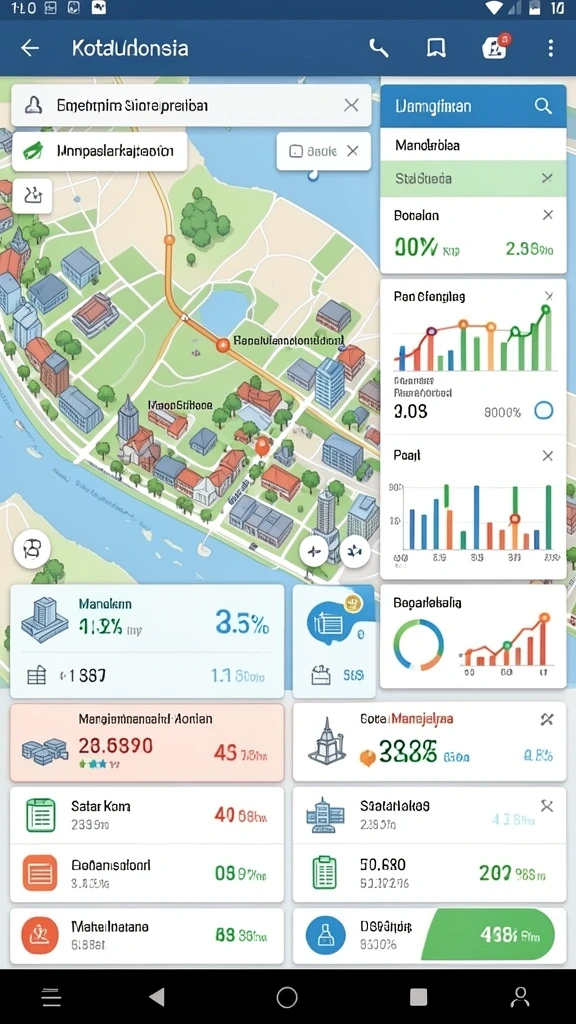Image resolution: width=576 pixels, height=1024 pixels.
Task: Open the bookmark icon in app bar
Action: pyautogui.click(x=436, y=48)
